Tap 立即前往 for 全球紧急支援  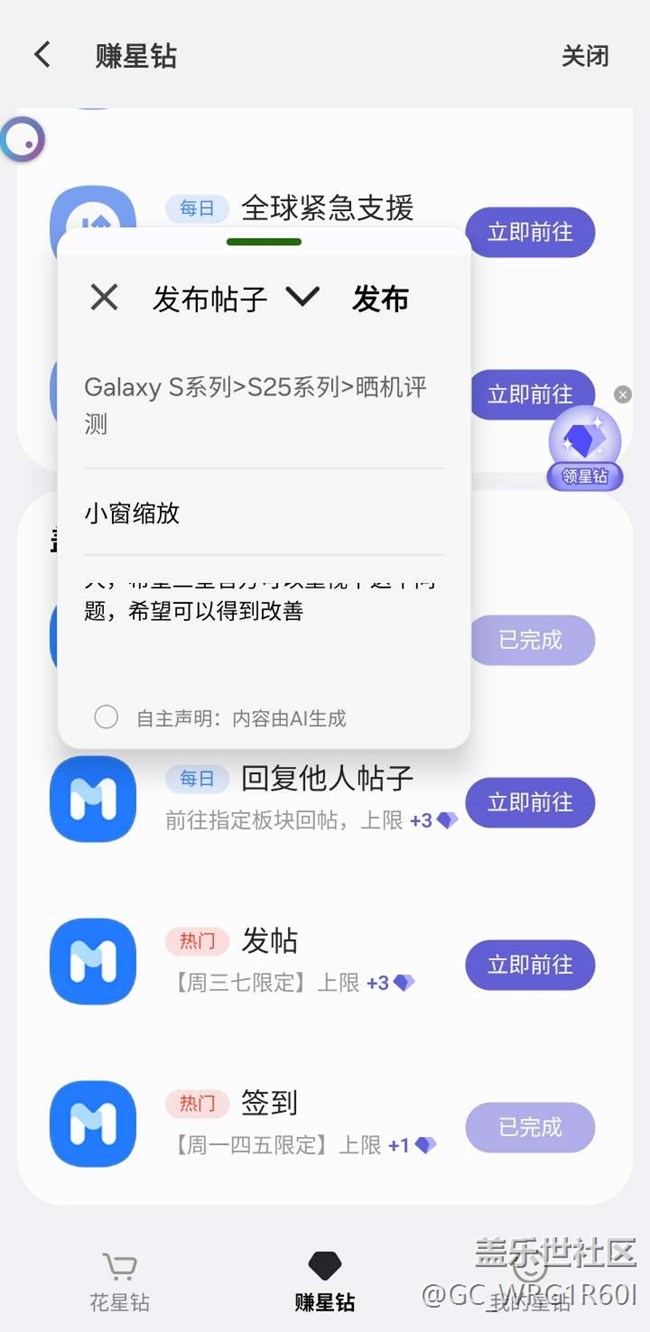[530, 233]
